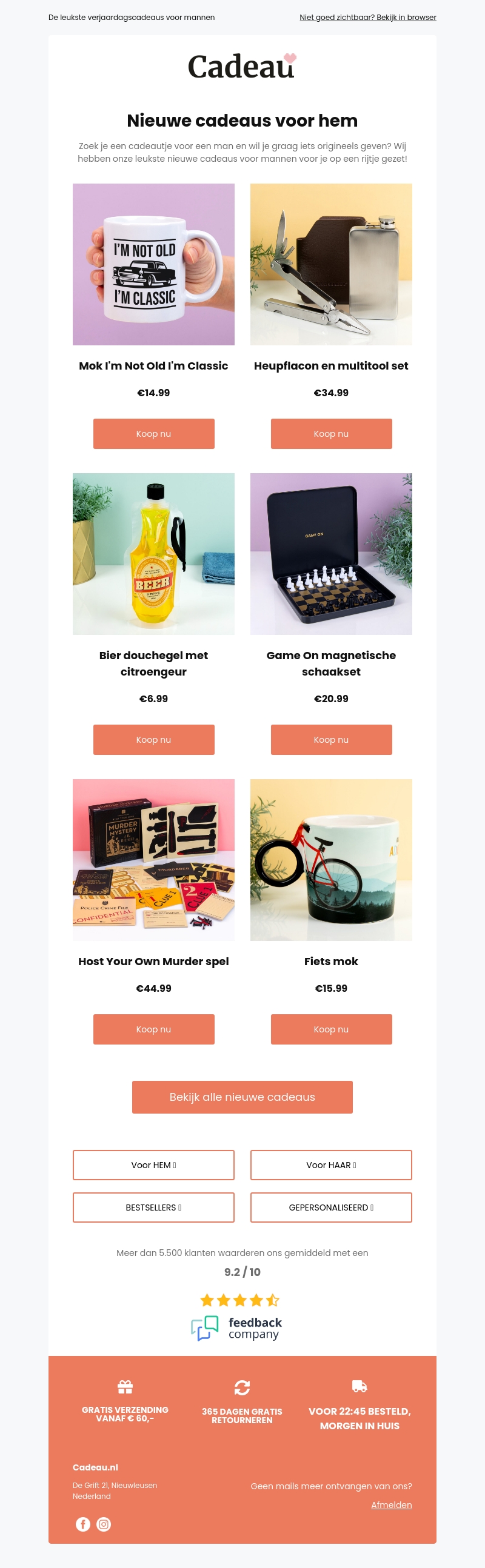Buy the Fiets mok
This screenshot has width=485, height=1568.
(x=331, y=1029)
